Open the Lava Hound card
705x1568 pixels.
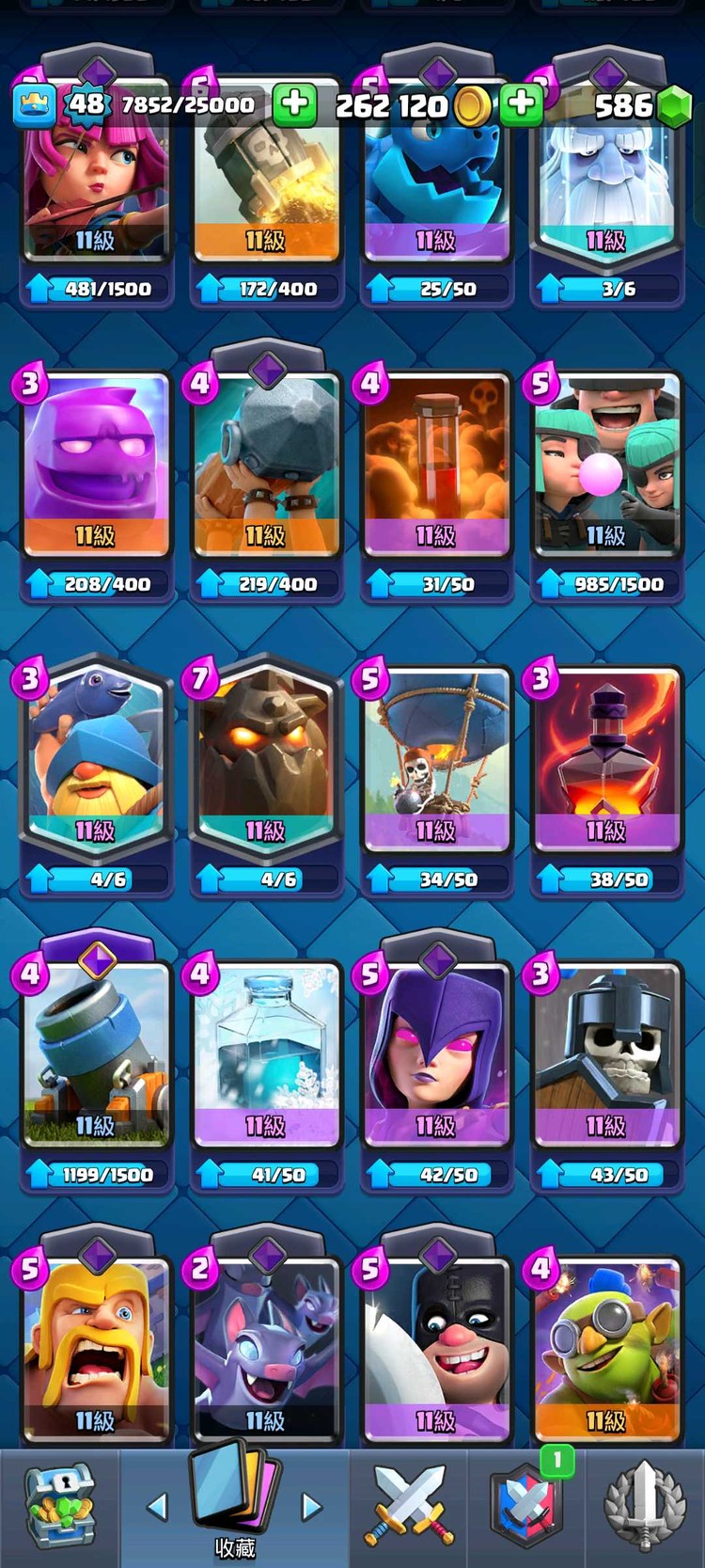(266, 757)
